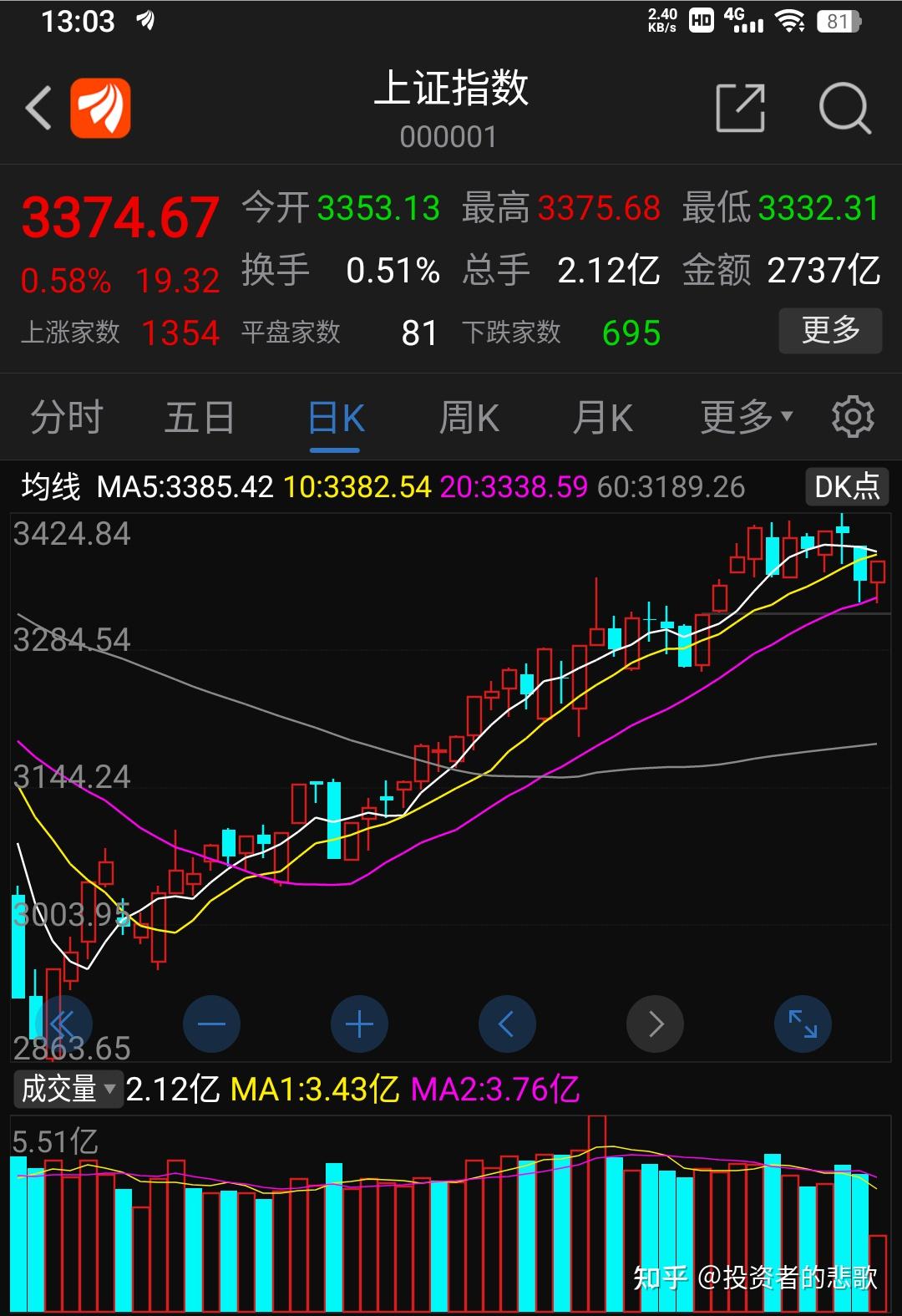This screenshot has height=1316, width=902.
Task: Toggle DK点 buy/sell signal display
Action: [846, 487]
